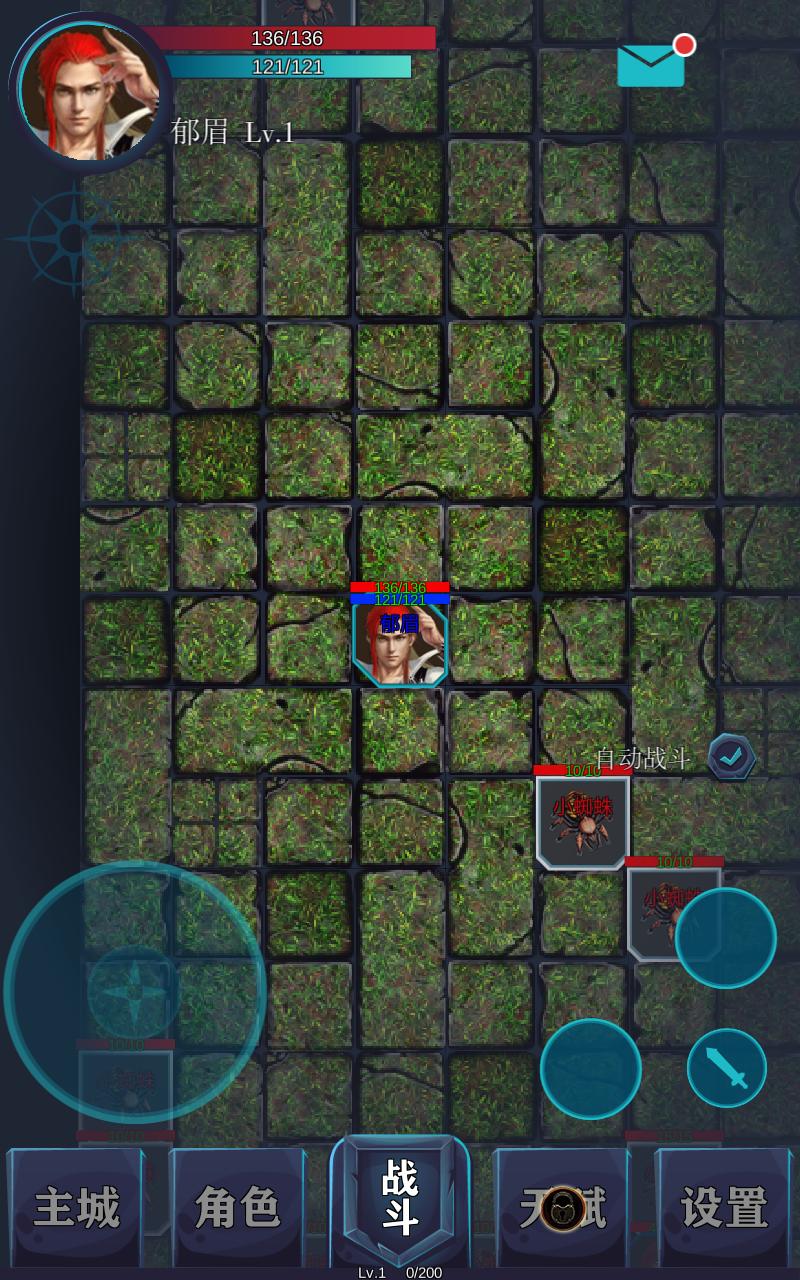Screen dimensions: 800x1280
Task: Select the 战斗 battle tab
Action: click(x=400, y=1200)
